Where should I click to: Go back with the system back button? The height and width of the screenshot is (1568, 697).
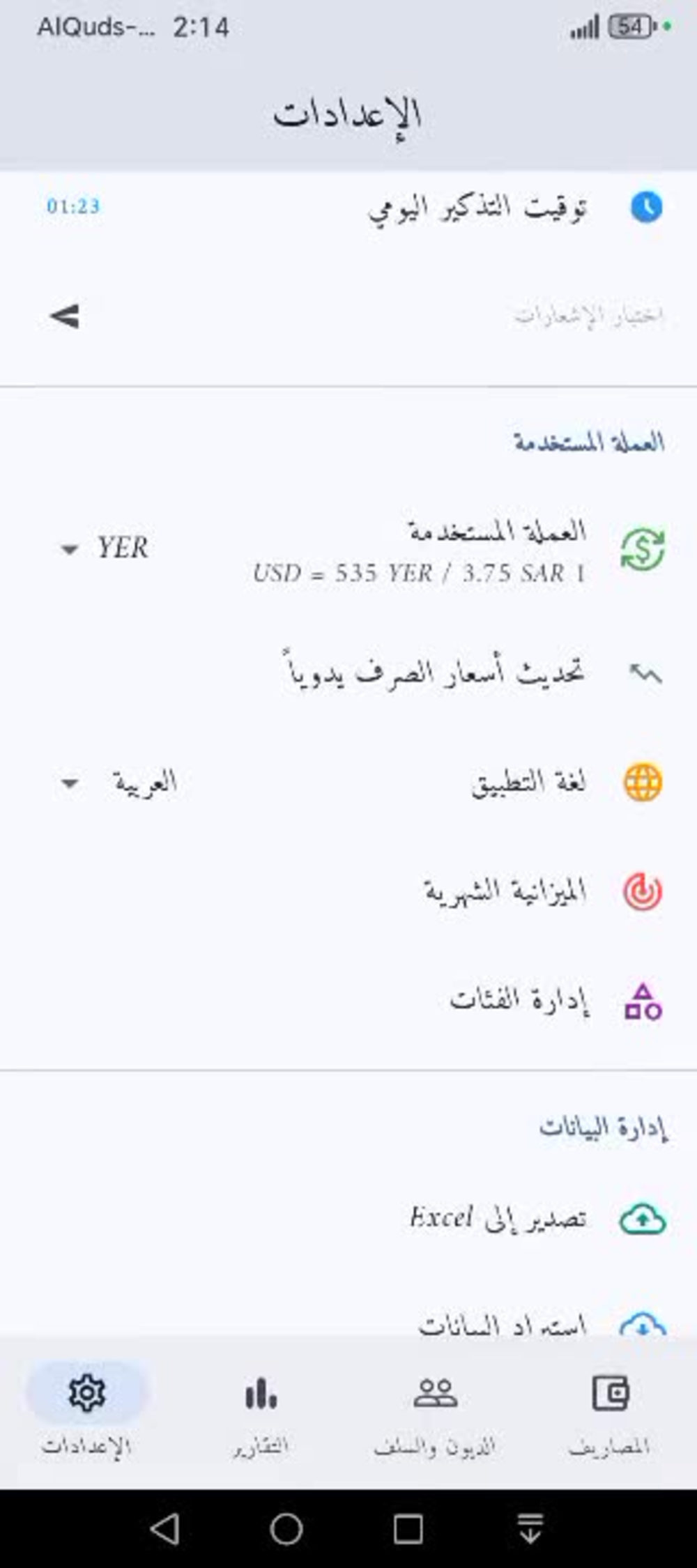click(165, 1529)
